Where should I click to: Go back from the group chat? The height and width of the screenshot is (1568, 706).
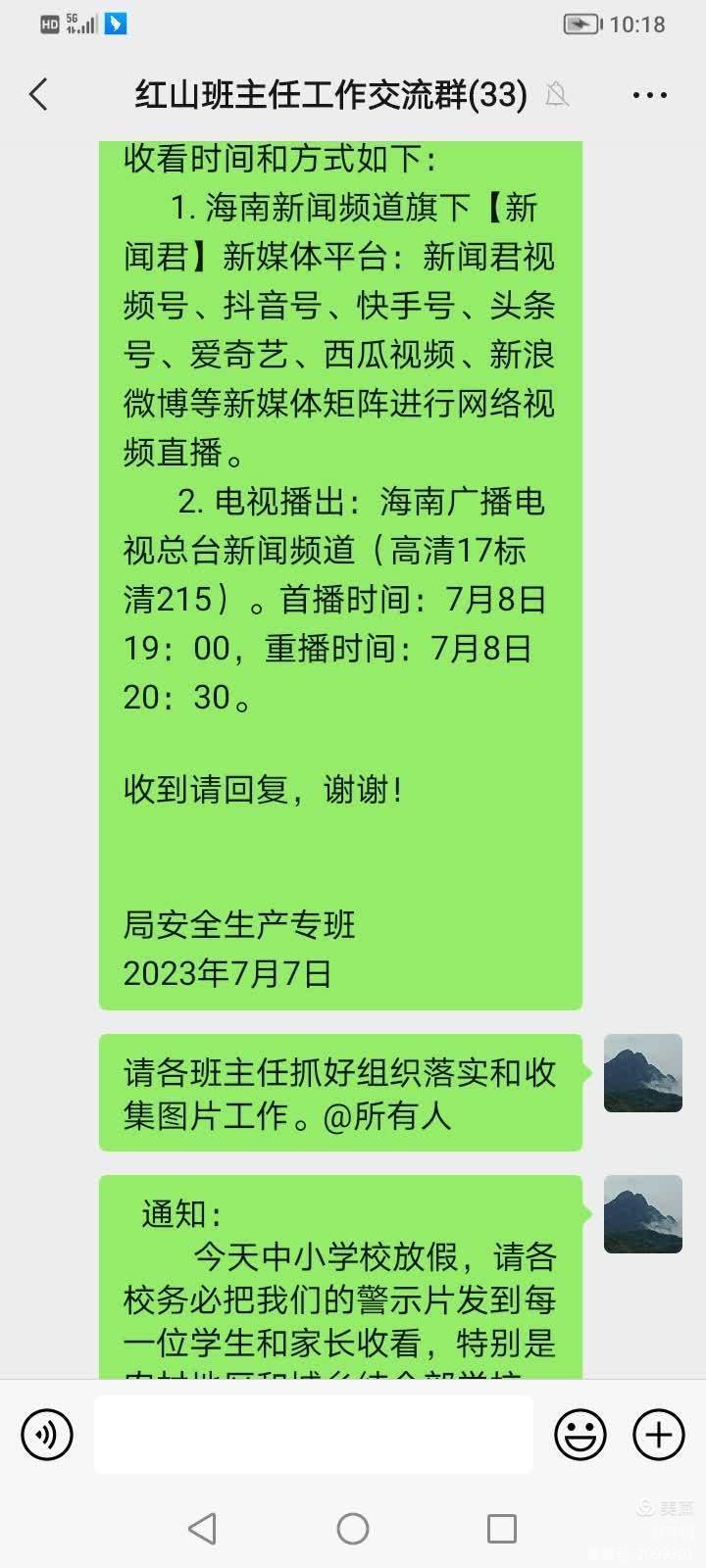[39, 95]
